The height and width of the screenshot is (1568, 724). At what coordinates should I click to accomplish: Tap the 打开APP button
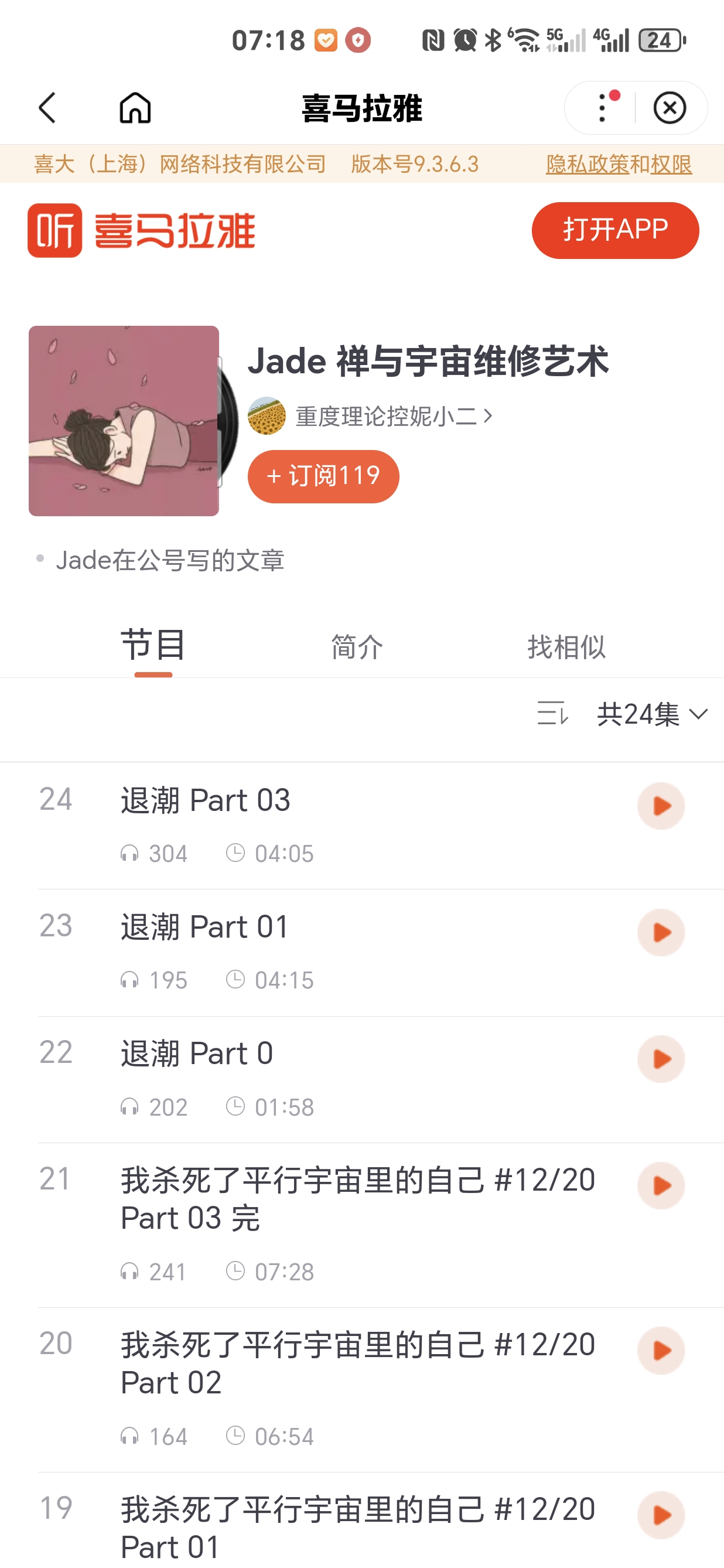pos(614,230)
